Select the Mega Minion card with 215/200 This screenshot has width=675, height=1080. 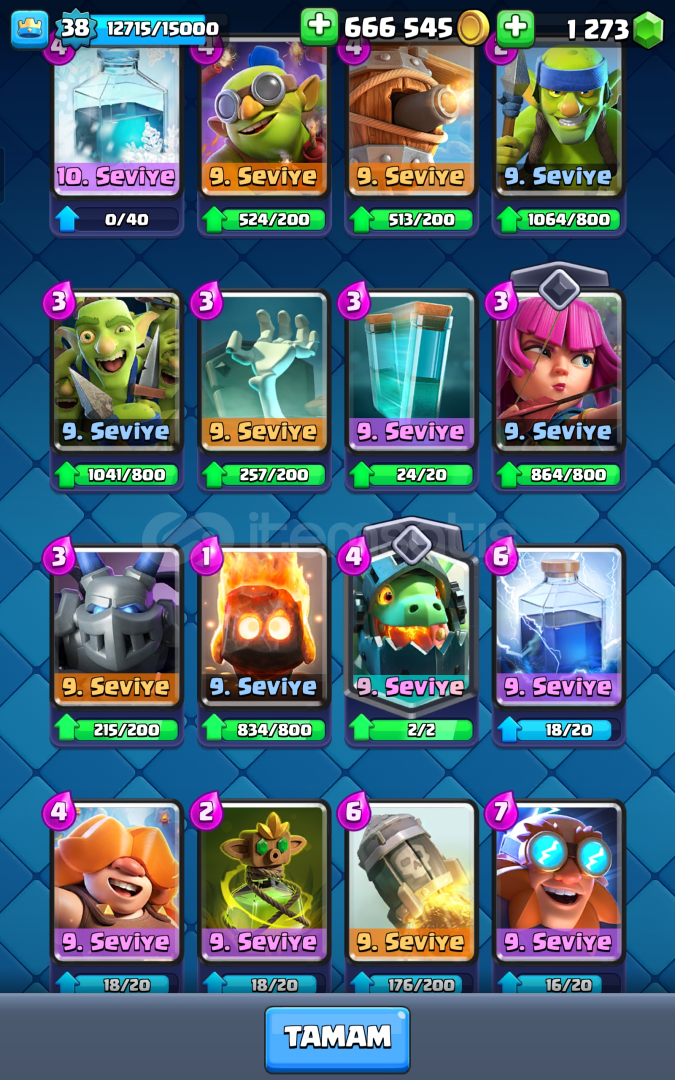coord(117,630)
